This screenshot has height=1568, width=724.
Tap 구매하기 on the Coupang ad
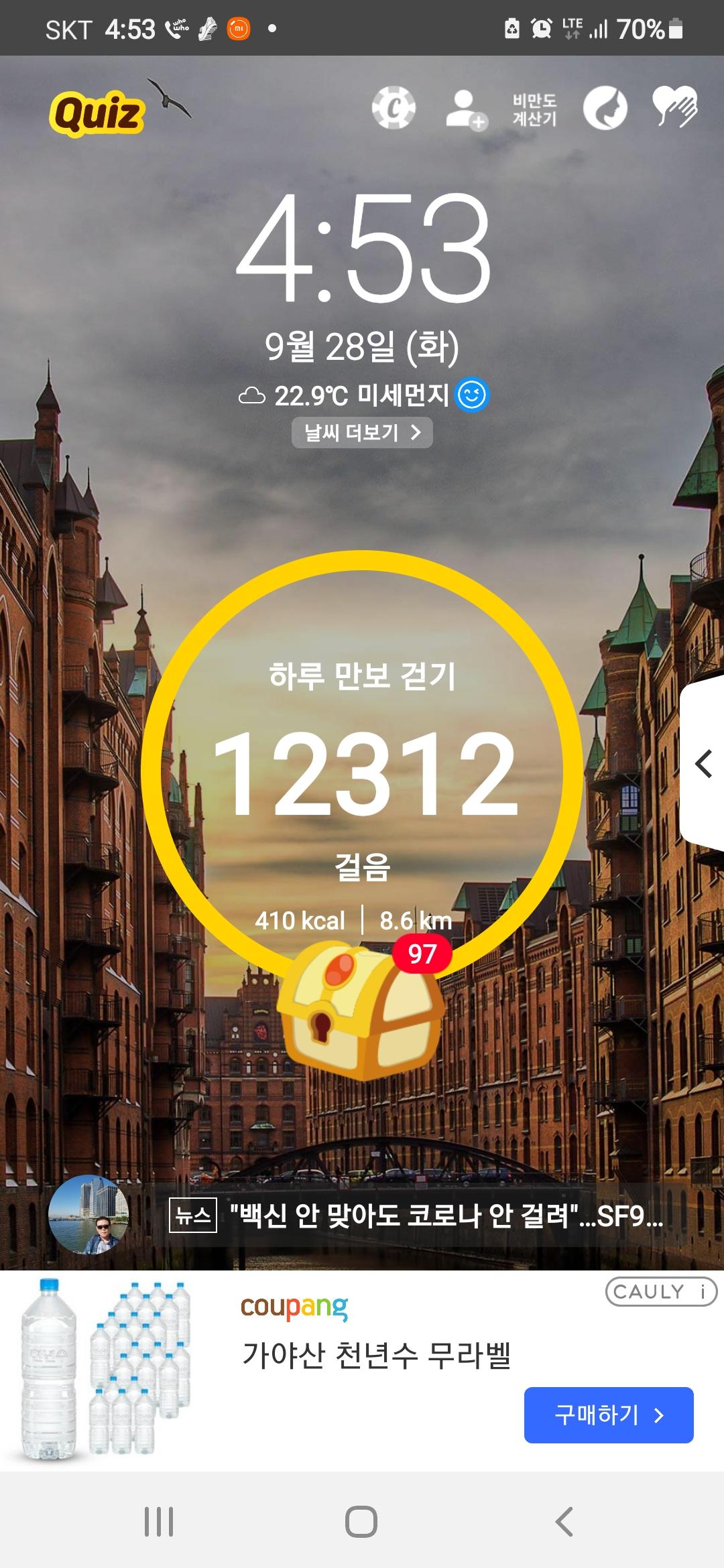point(608,1415)
